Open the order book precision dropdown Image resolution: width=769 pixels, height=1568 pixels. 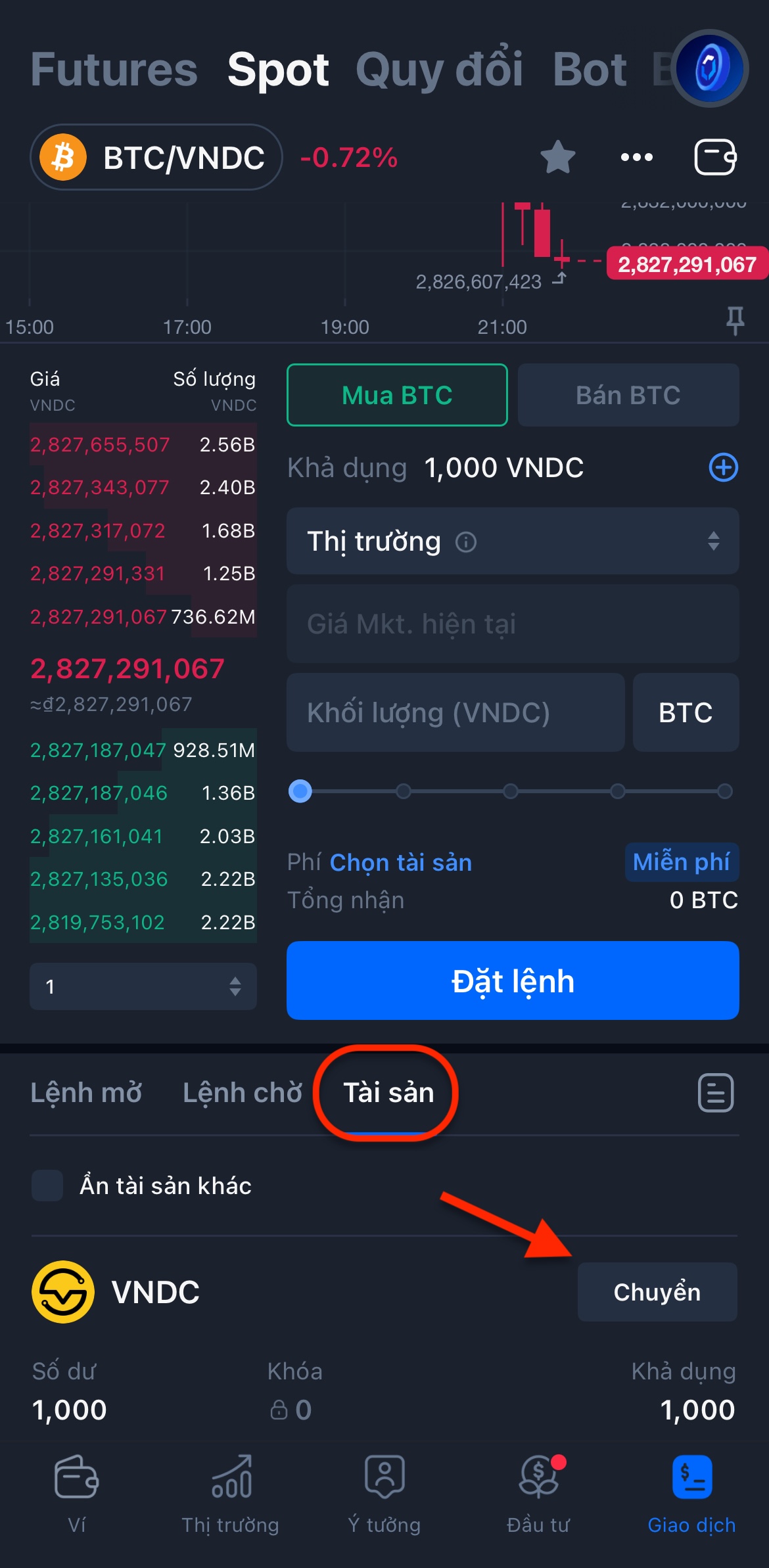(x=143, y=986)
